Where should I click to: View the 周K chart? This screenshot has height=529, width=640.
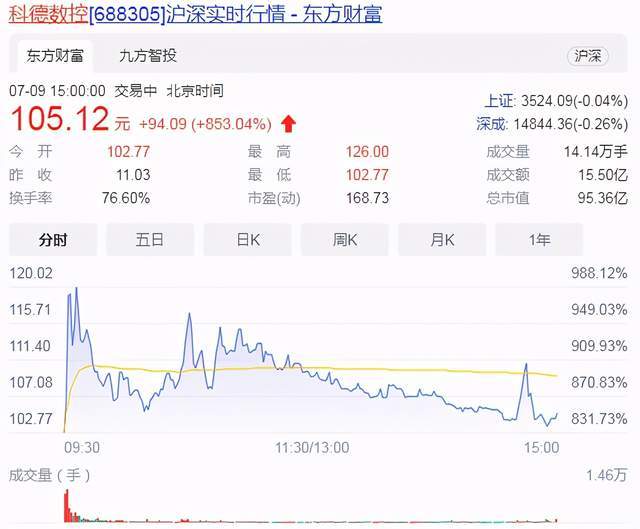345,240
